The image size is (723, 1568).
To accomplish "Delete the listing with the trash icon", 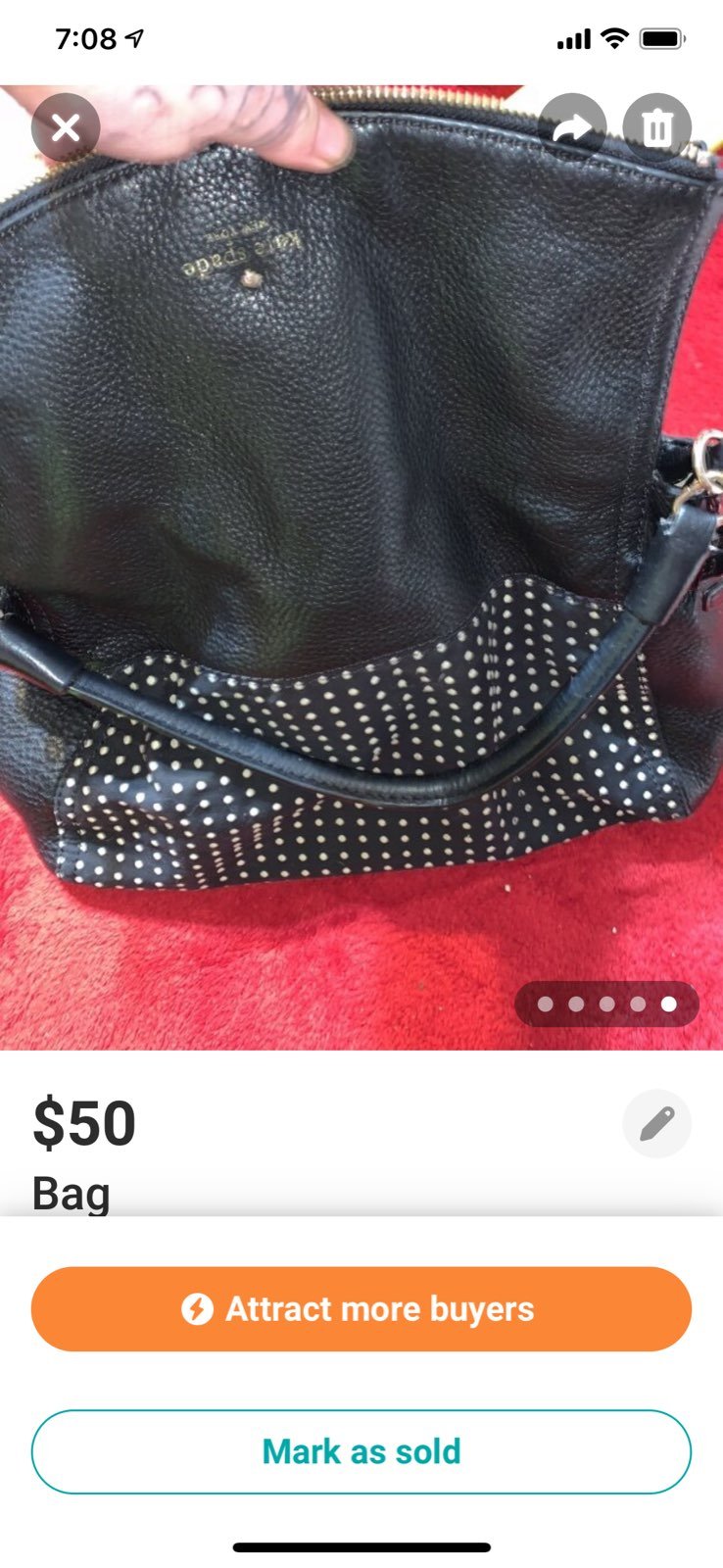I will pyautogui.click(x=657, y=127).
